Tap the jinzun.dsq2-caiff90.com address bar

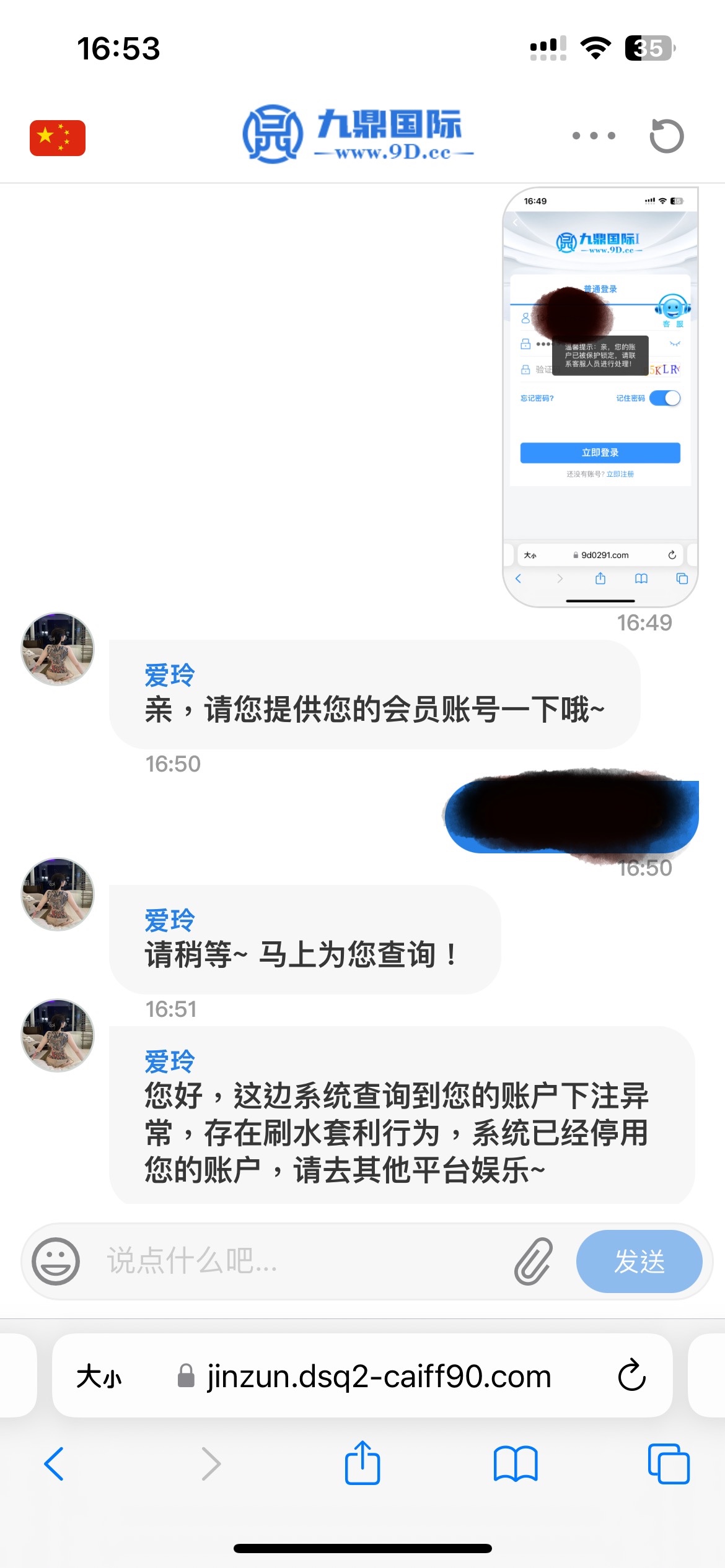coord(378,1377)
